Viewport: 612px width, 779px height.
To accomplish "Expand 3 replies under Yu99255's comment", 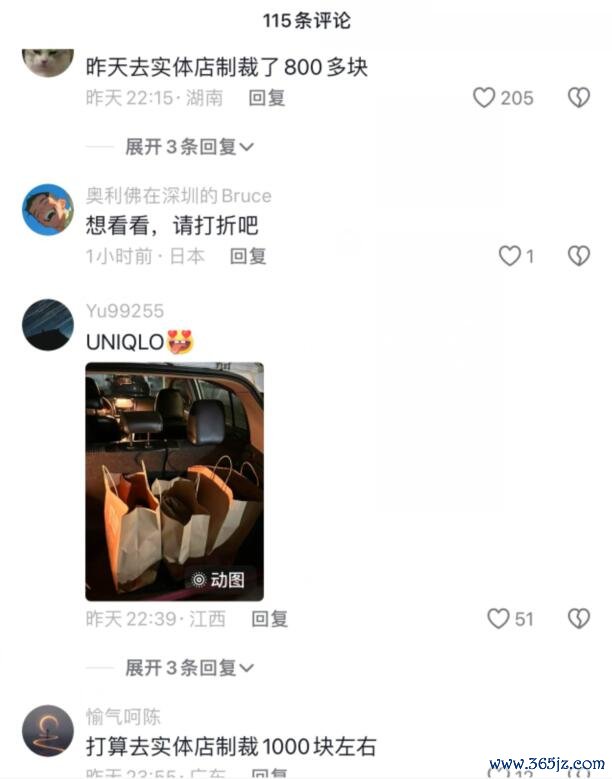I will 189,667.
